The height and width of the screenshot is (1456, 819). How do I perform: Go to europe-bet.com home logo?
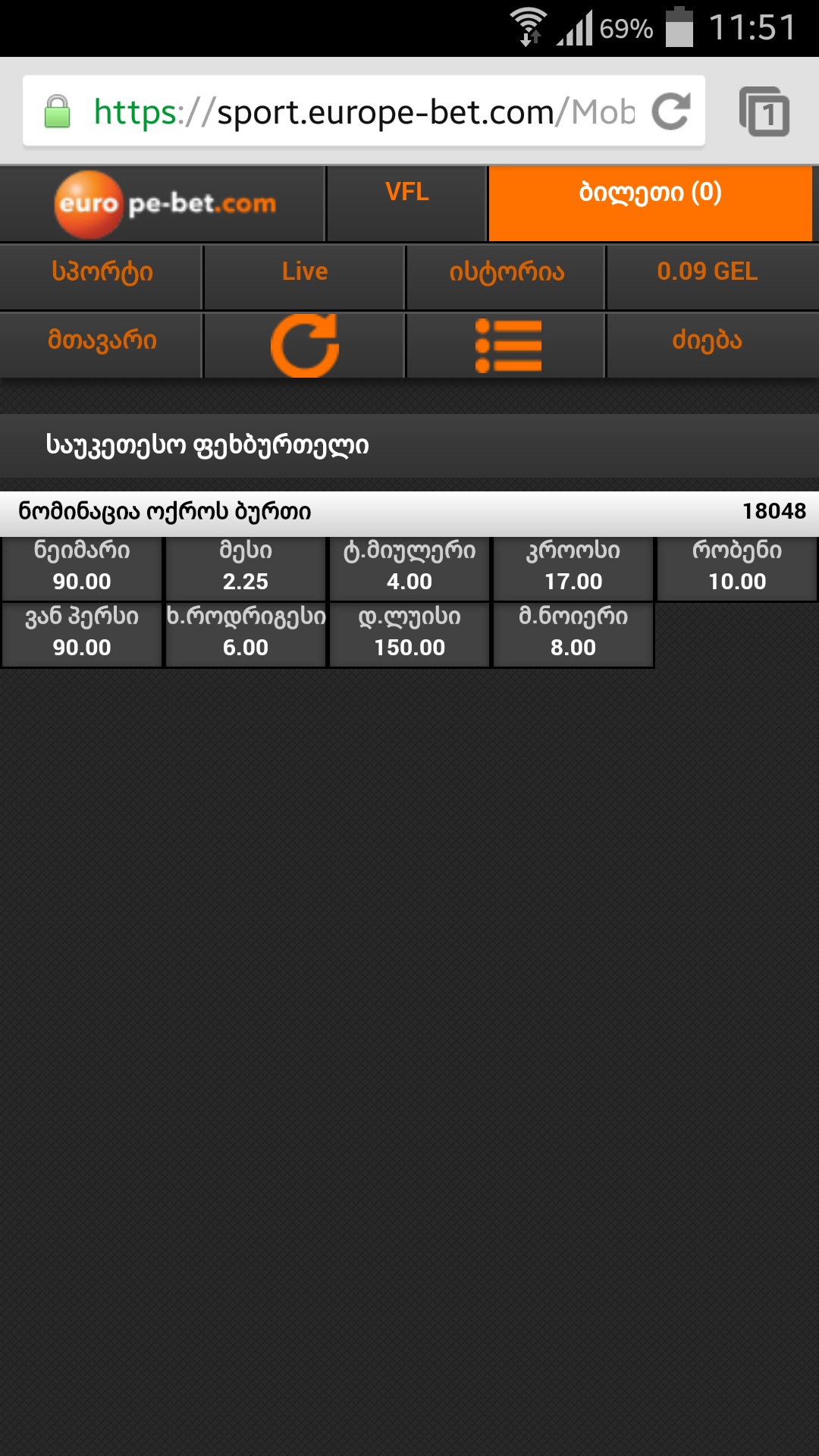(x=164, y=203)
